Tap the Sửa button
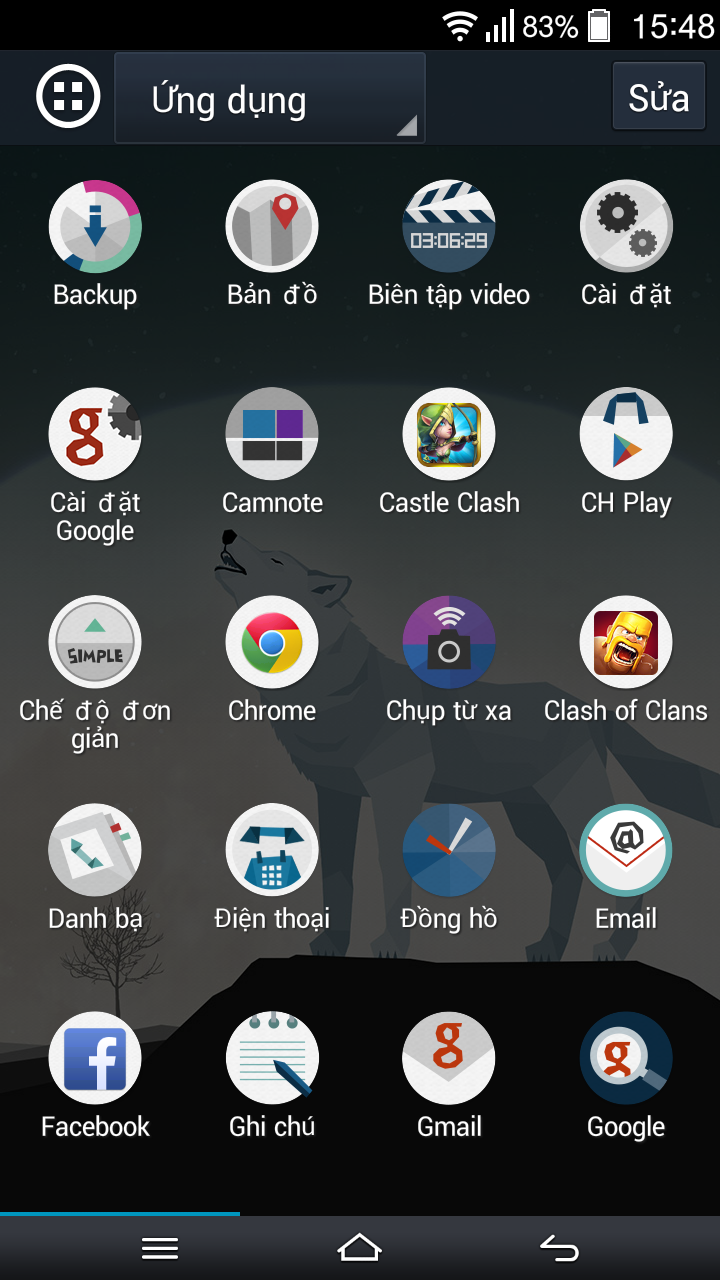Screen dimensions: 720x1280 pos(659,97)
